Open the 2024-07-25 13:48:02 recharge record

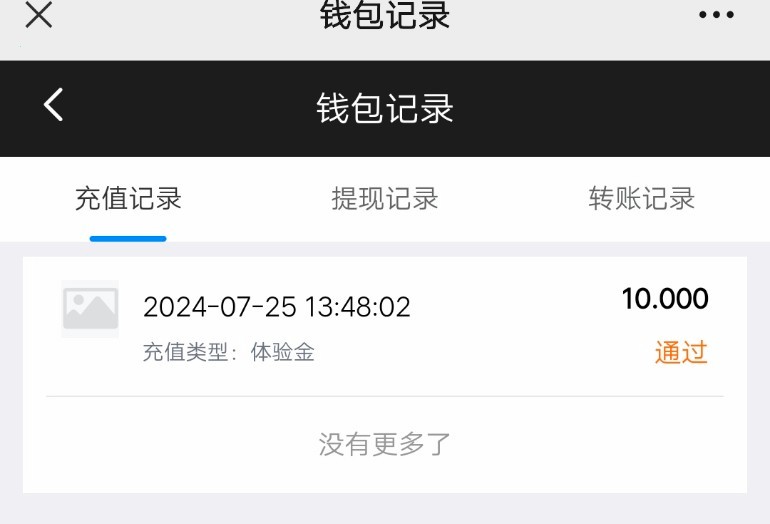(x=384, y=325)
